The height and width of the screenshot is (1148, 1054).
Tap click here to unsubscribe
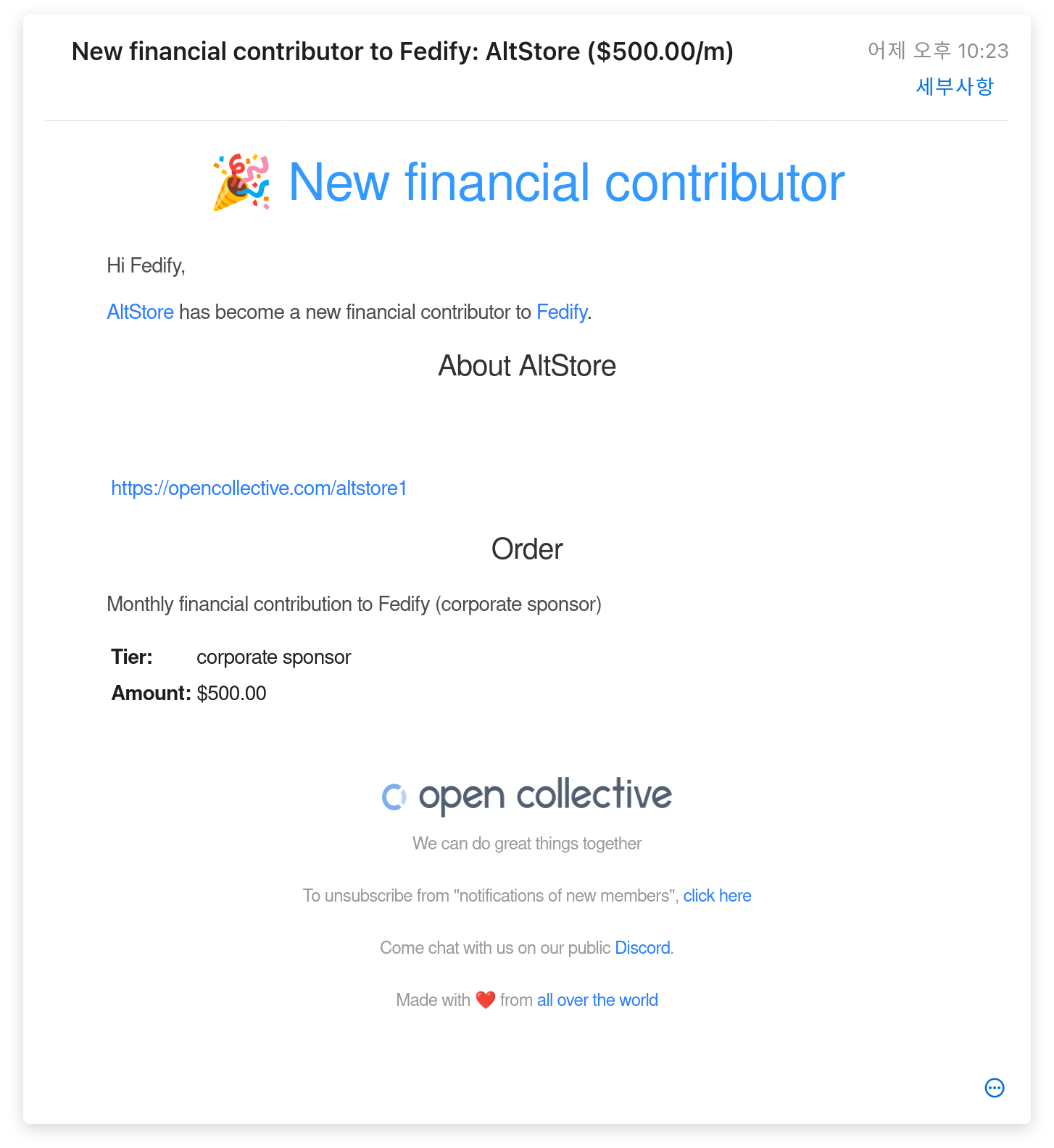[x=717, y=896]
